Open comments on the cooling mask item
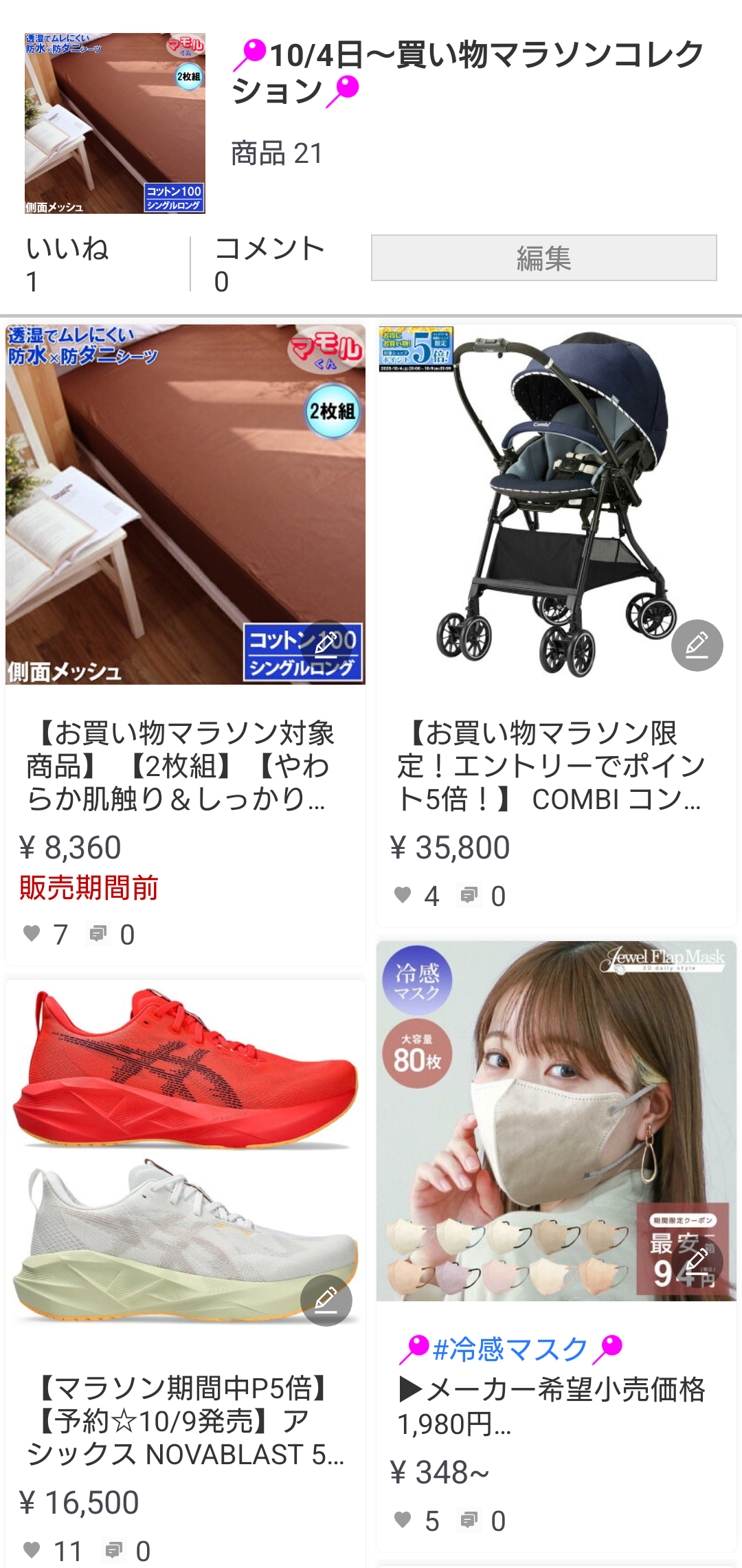Image resolution: width=742 pixels, height=1568 pixels. 469,1520
